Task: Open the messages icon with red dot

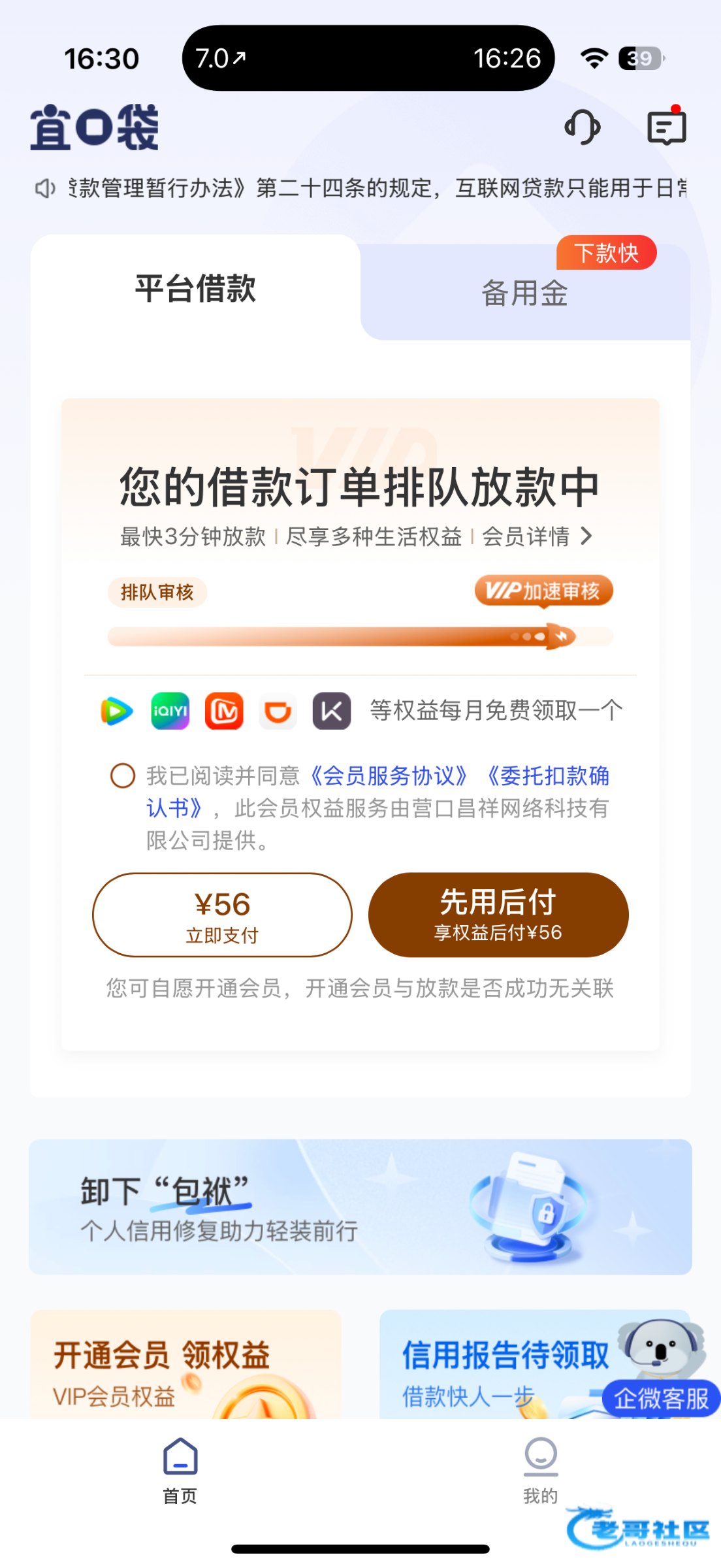Action: tap(666, 127)
